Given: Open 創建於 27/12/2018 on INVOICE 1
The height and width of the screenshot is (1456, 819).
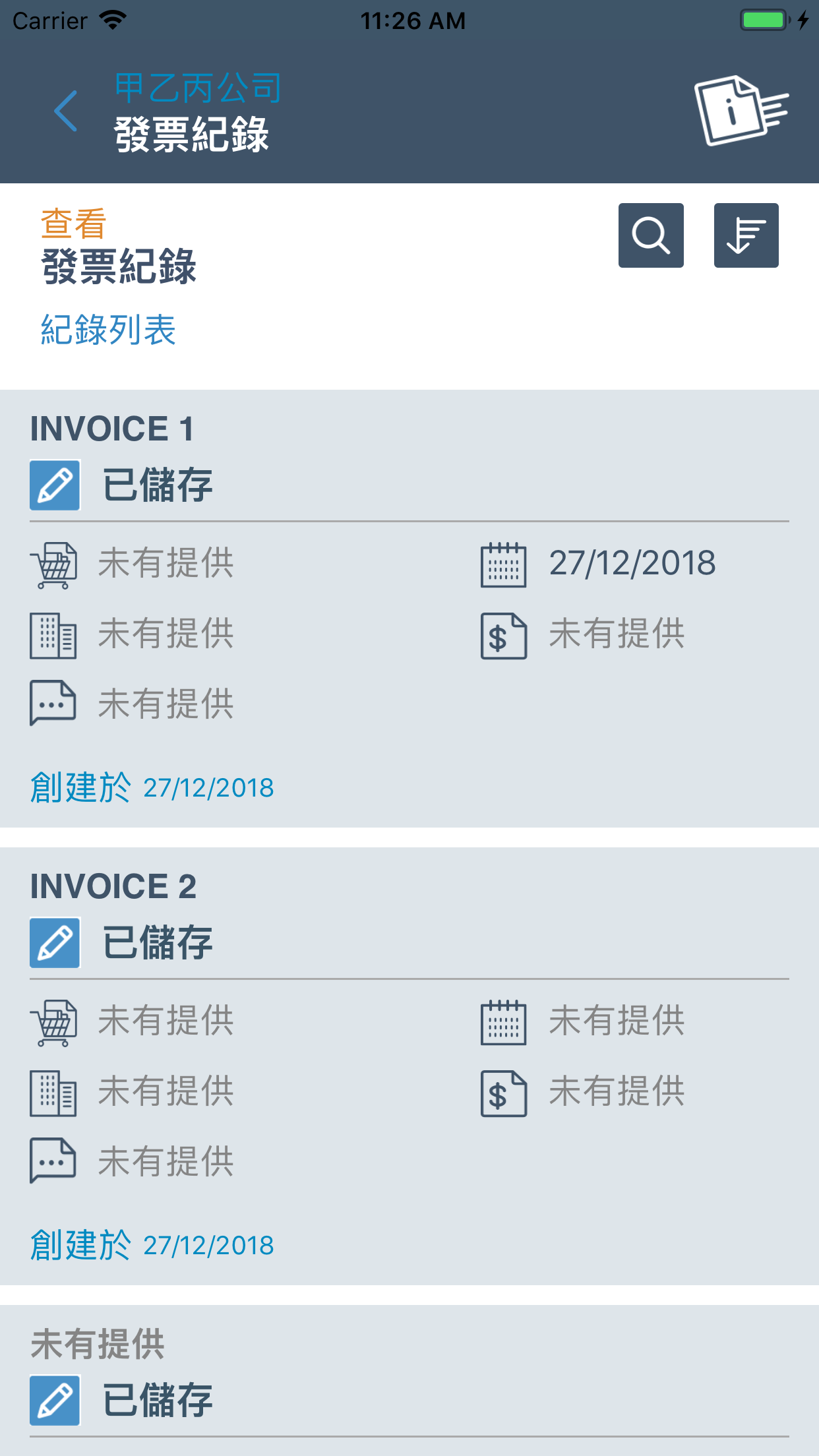Looking at the screenshot, I should click(x=152, y=787).
